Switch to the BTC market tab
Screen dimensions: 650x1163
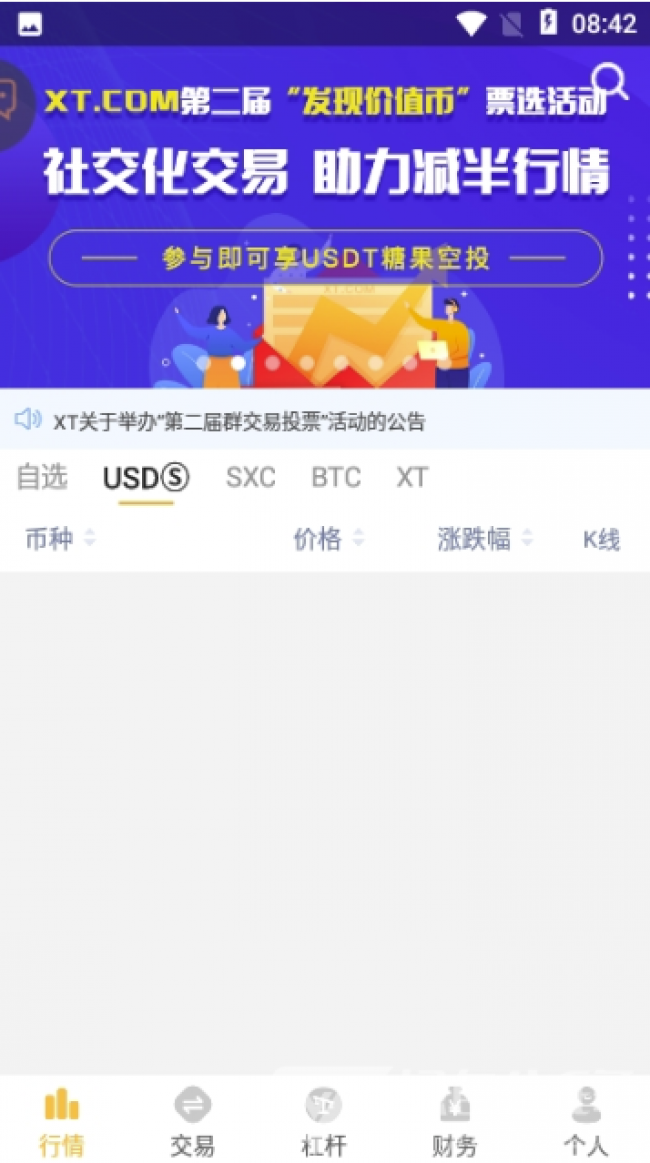click(x=335, y=477)
